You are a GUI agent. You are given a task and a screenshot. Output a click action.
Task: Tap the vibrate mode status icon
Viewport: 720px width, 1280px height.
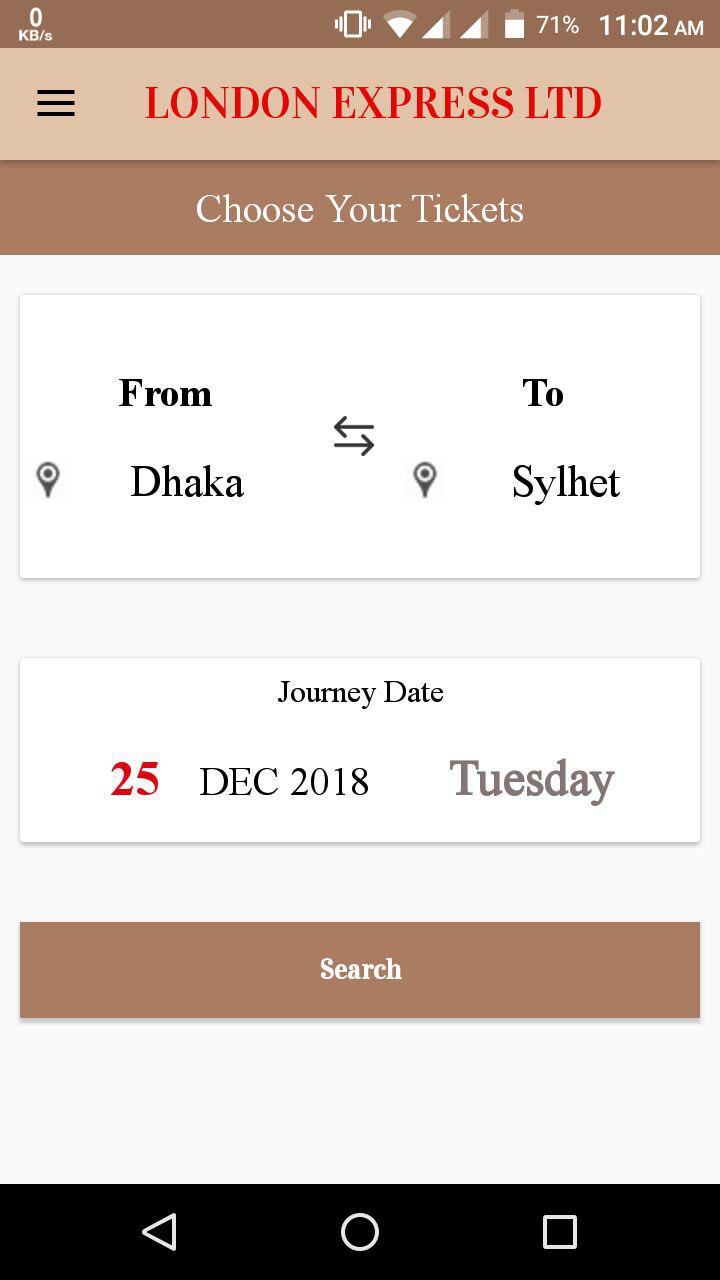pos(351,22)
